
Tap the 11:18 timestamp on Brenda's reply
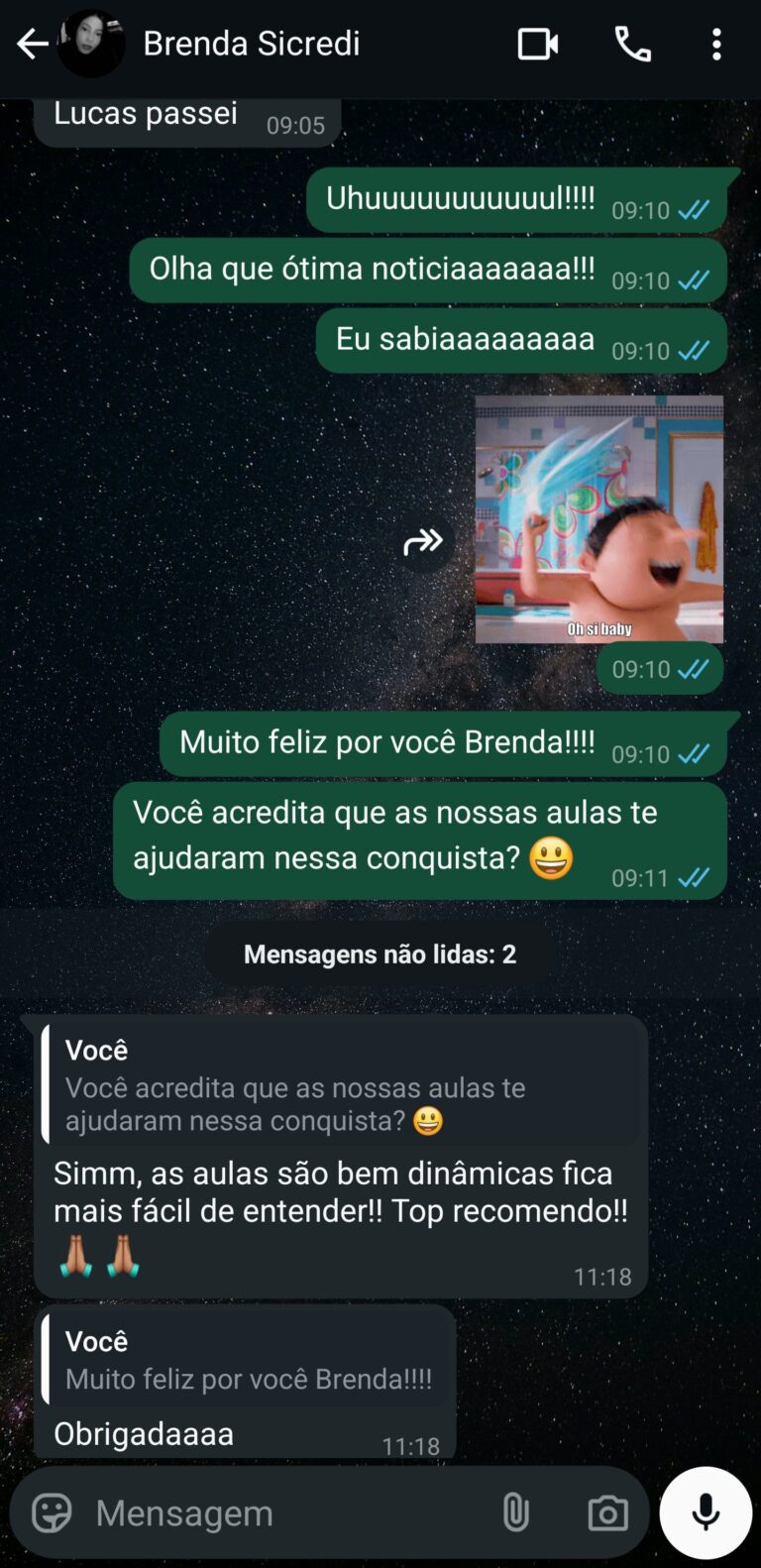[602, 1277]
